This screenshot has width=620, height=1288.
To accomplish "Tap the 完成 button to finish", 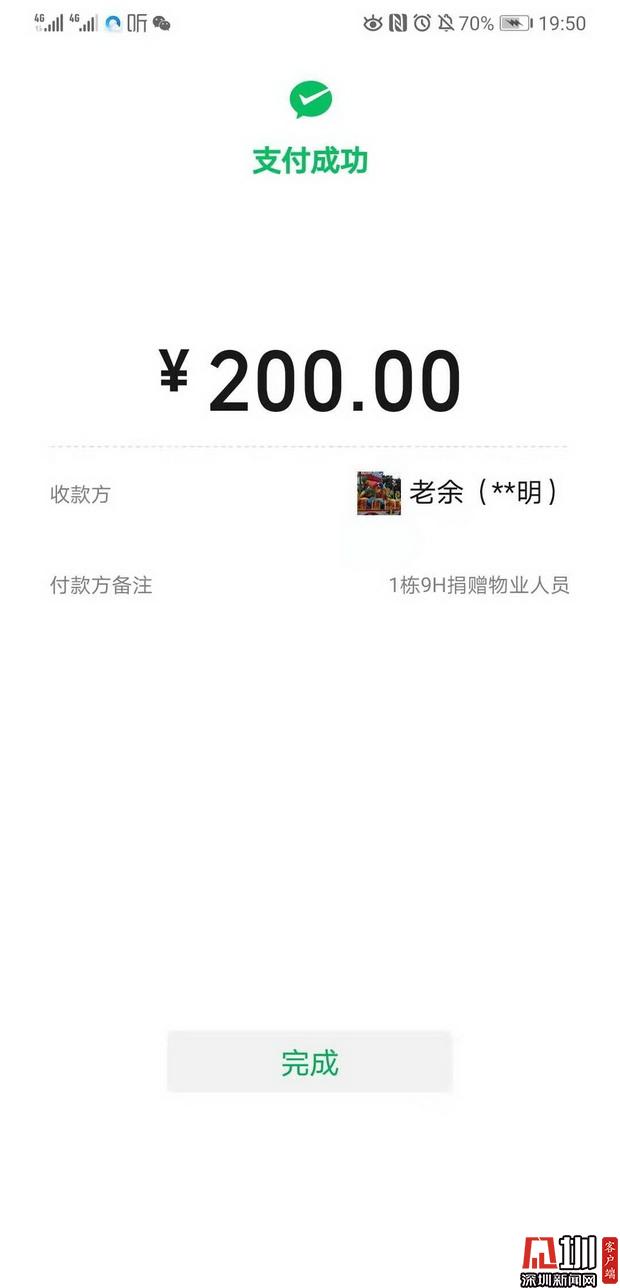I will coord(310,1062).
